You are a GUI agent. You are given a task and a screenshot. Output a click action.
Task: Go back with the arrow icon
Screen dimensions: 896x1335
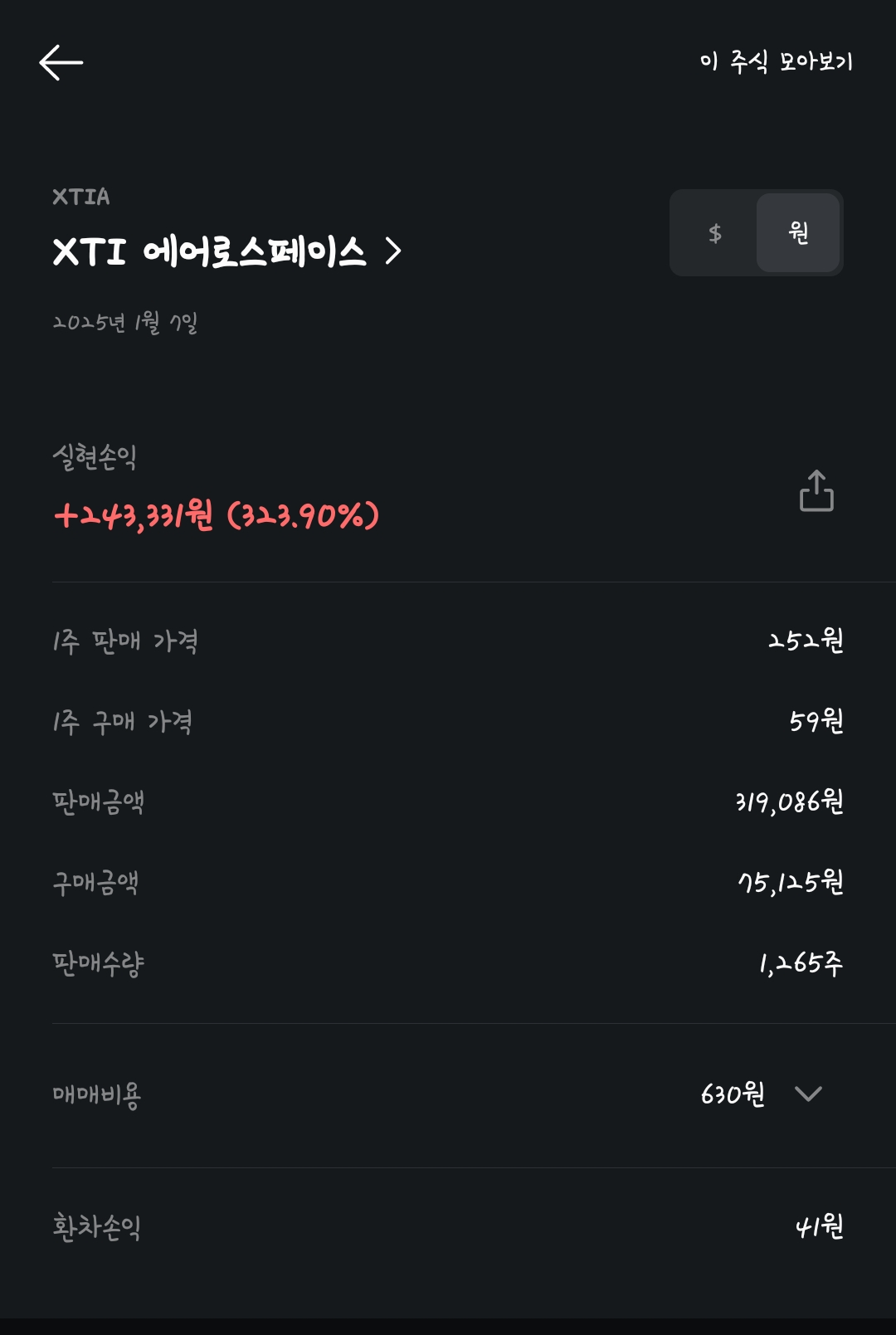coord(61,63)
